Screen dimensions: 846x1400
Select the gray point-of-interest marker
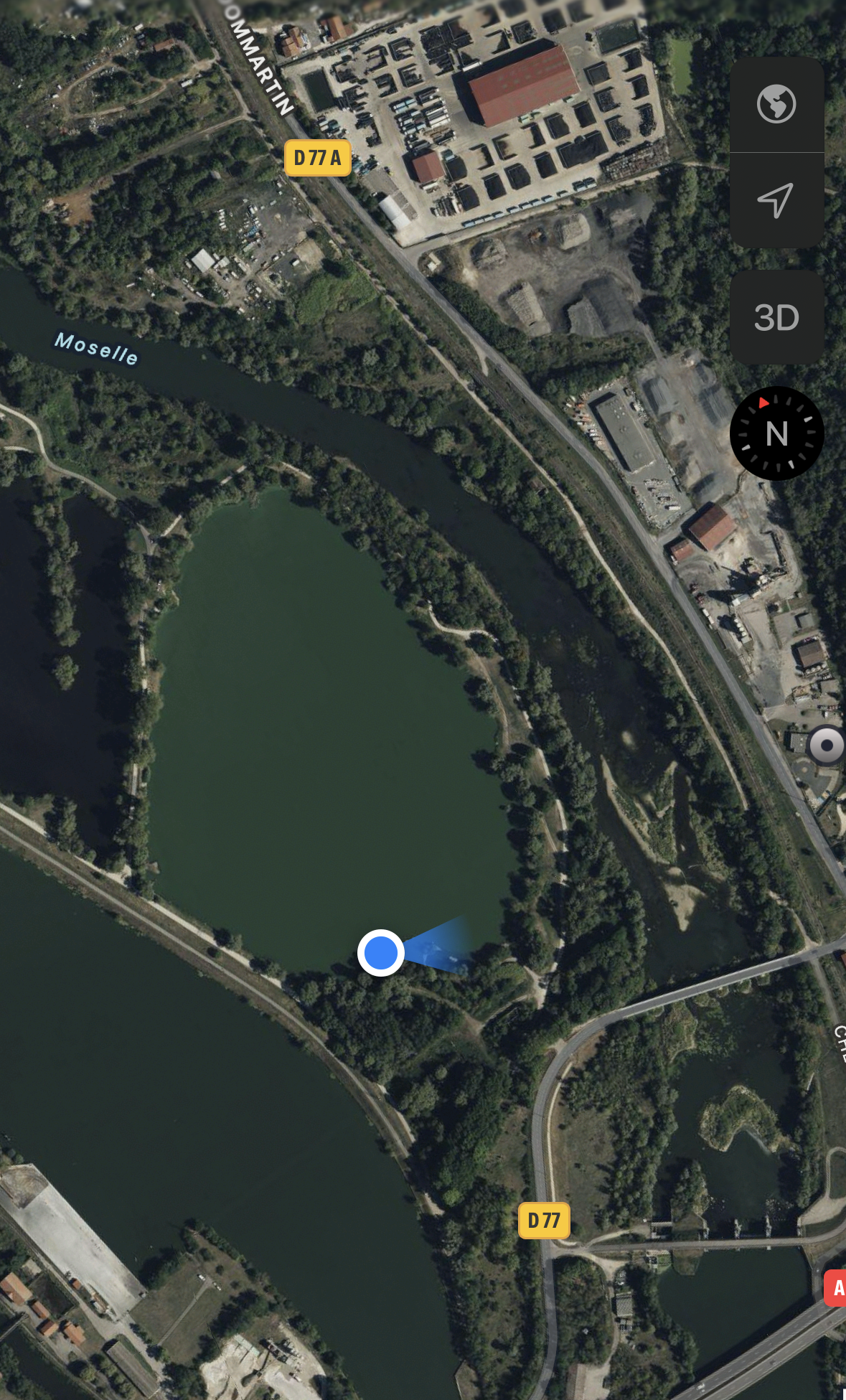[x=827, y=746]
